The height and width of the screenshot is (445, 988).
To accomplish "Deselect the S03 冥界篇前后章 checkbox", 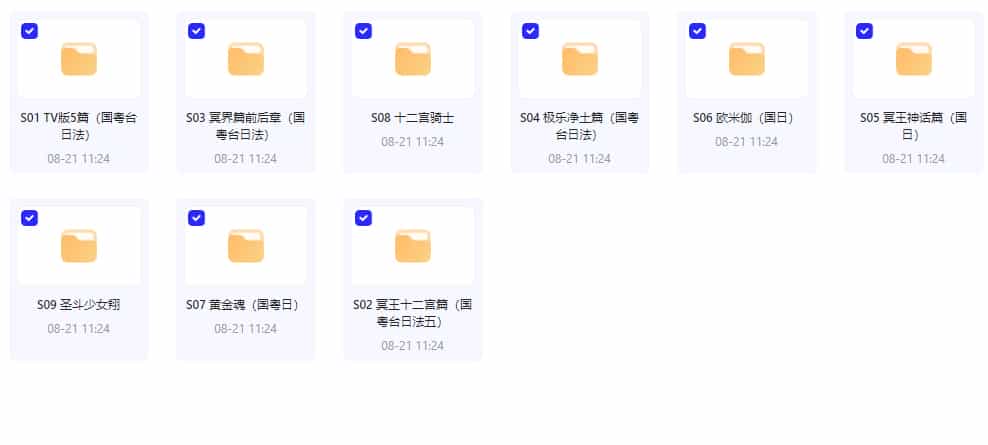I will (196, 31).
